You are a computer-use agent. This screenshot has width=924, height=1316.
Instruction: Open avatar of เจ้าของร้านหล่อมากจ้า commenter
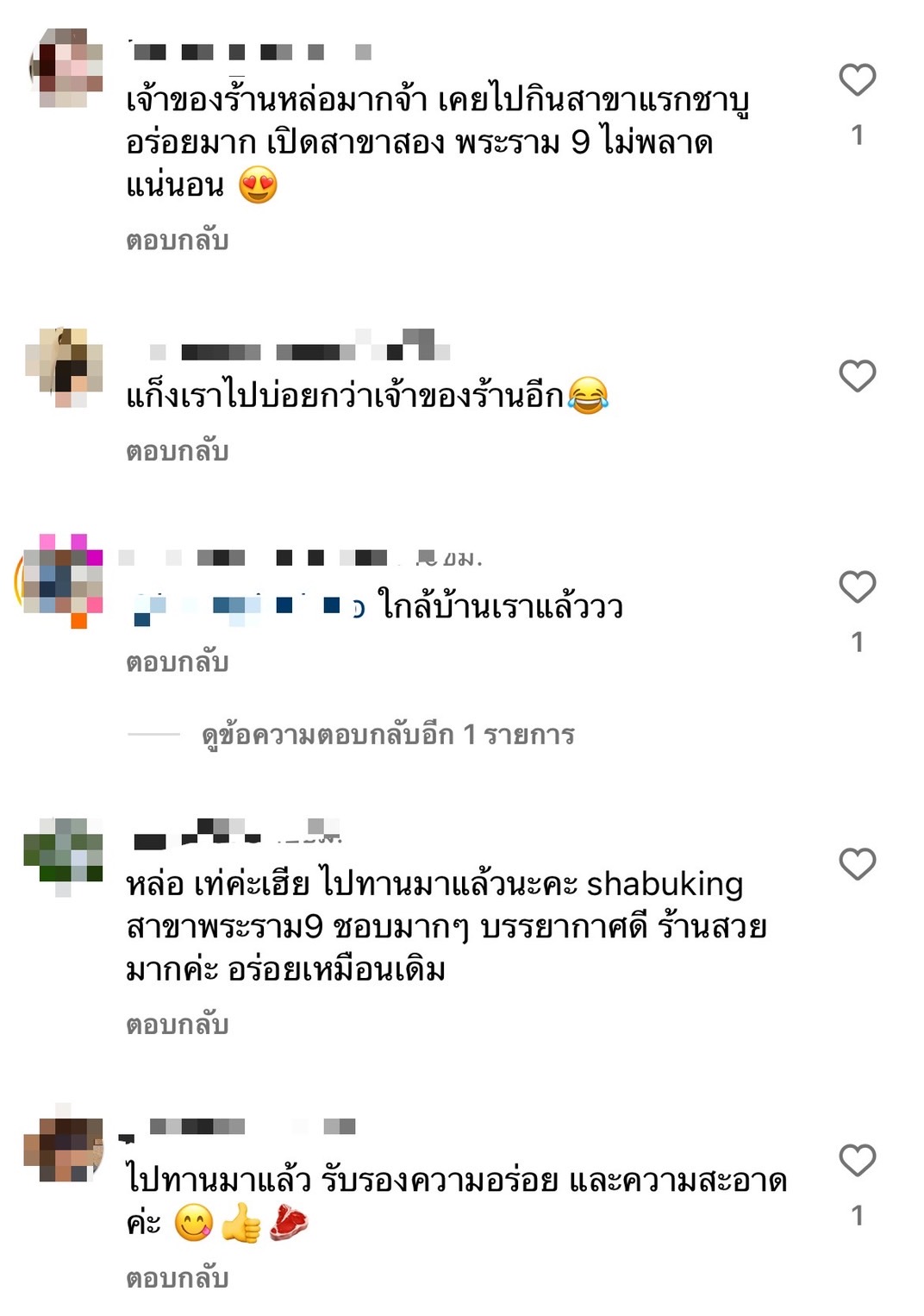pyautogui.click(x=65, y=68)
